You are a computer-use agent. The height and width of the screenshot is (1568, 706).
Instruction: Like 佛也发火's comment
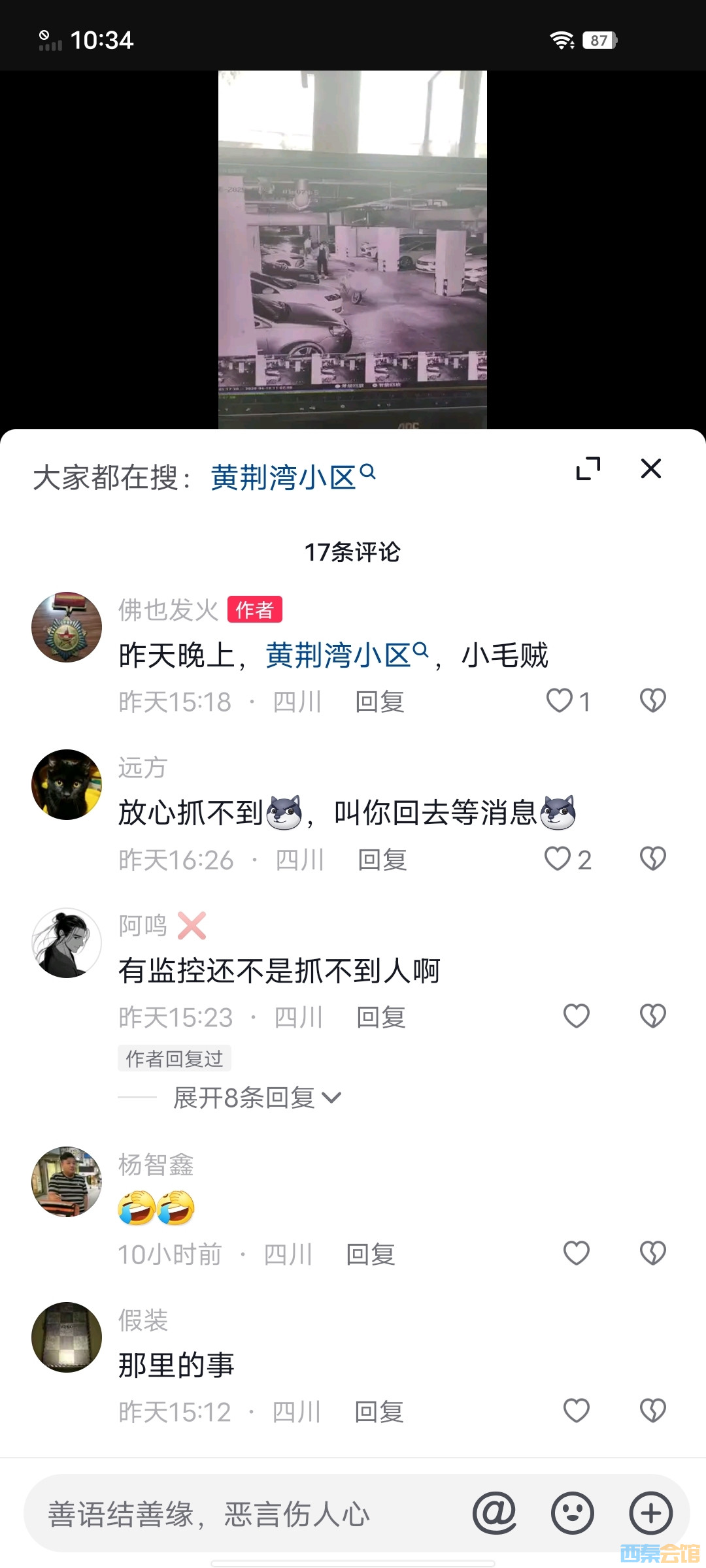tap(560, 701)
